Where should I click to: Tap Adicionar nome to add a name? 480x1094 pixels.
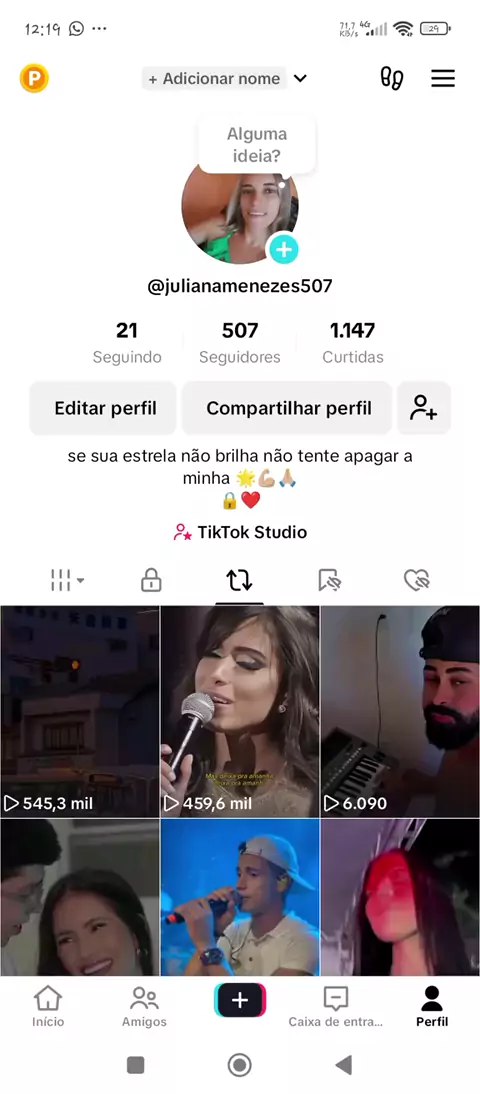coord(214,79)
